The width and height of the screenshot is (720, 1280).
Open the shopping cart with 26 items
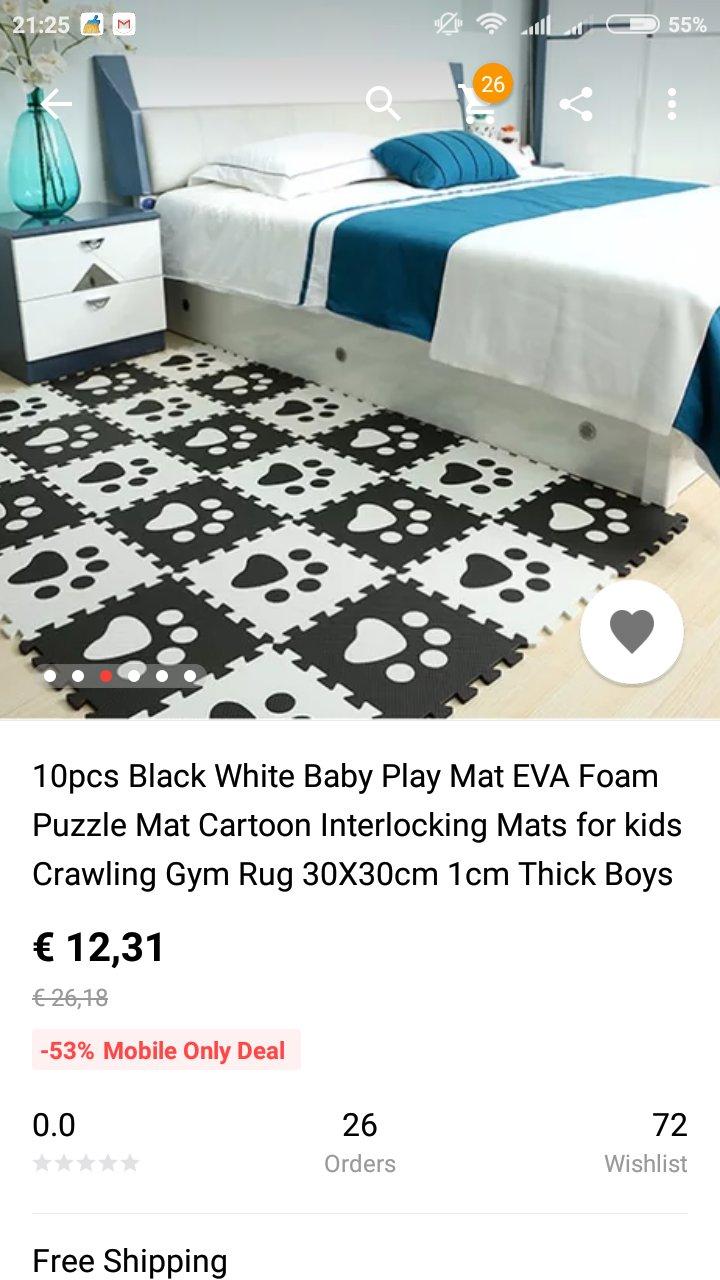pyautogui.click(x=478, y=102)
